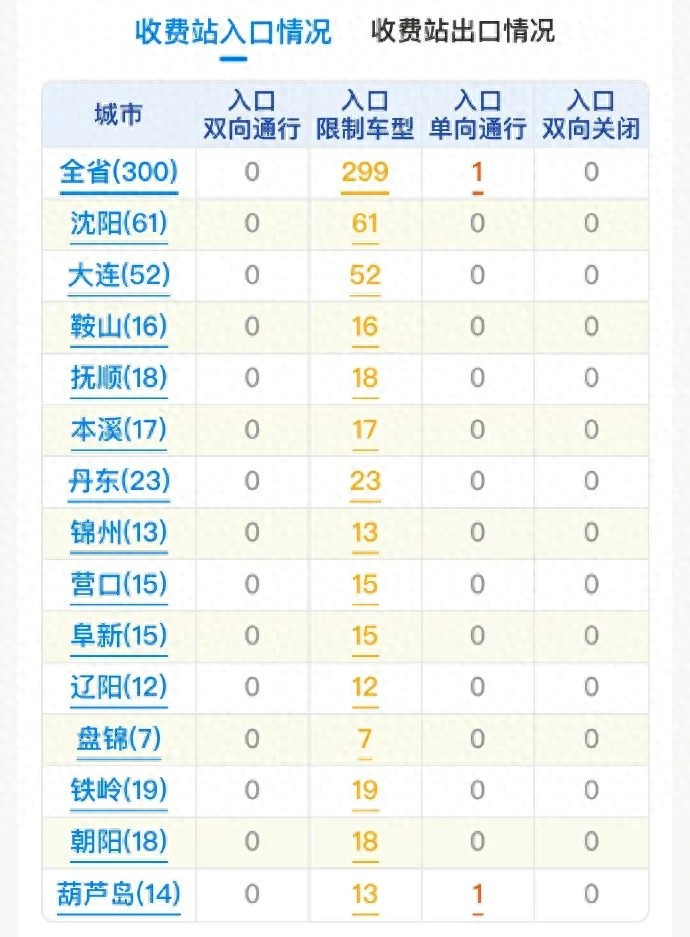This screenshot has height=937, width=690.
Task: View details for 抚顺(18)
Action: pos(119,379)
